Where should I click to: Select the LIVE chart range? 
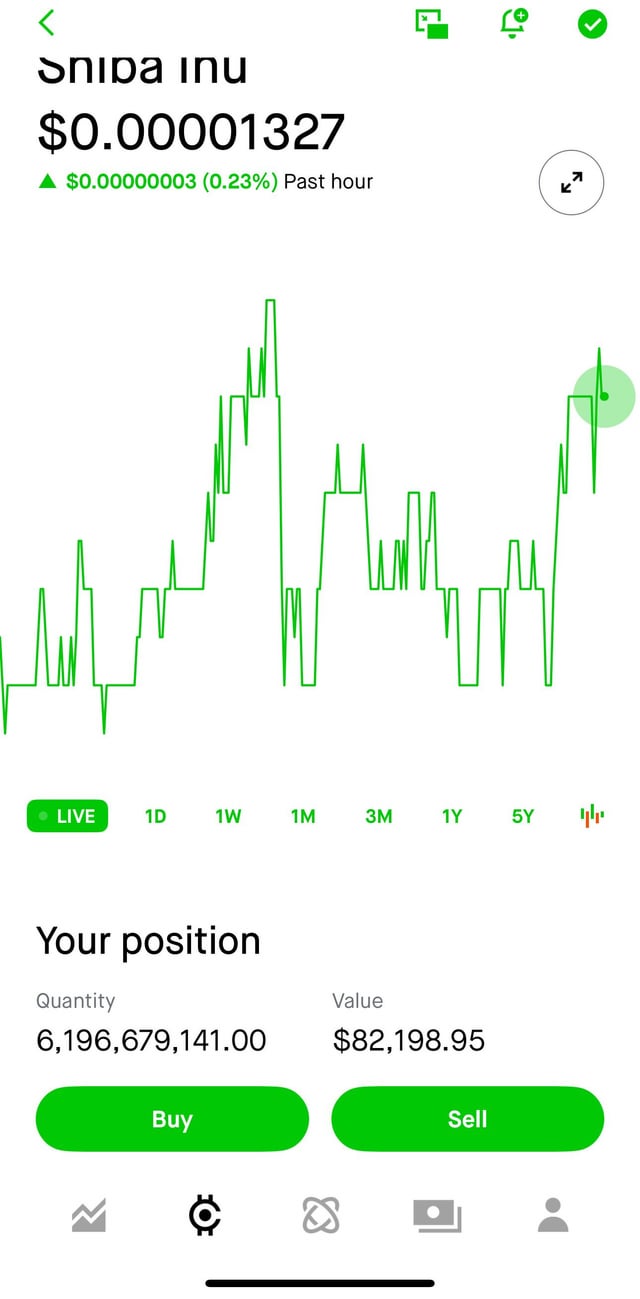pos(67,816)
